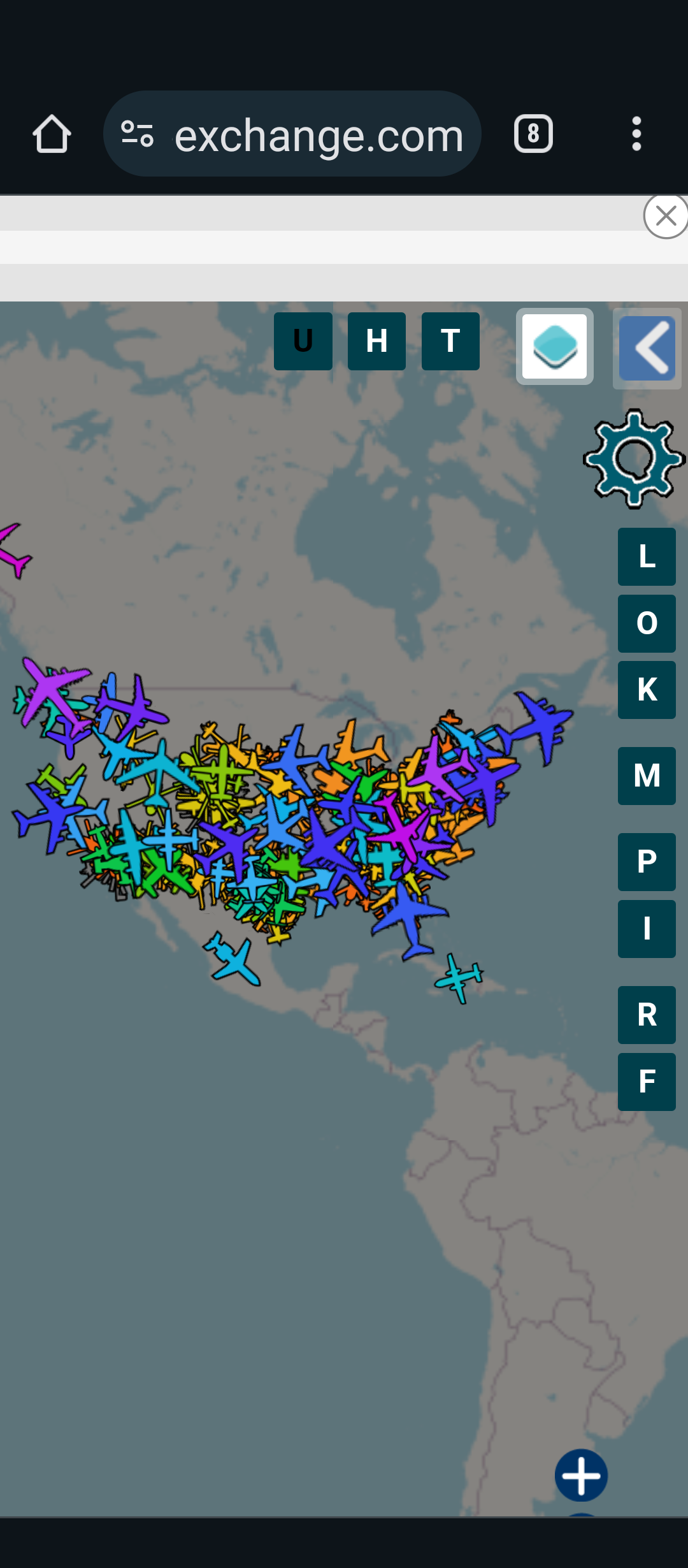This screenshot has width=688, height=1568.
Task: Close the banner ad
Action: (x=666, y=216)
